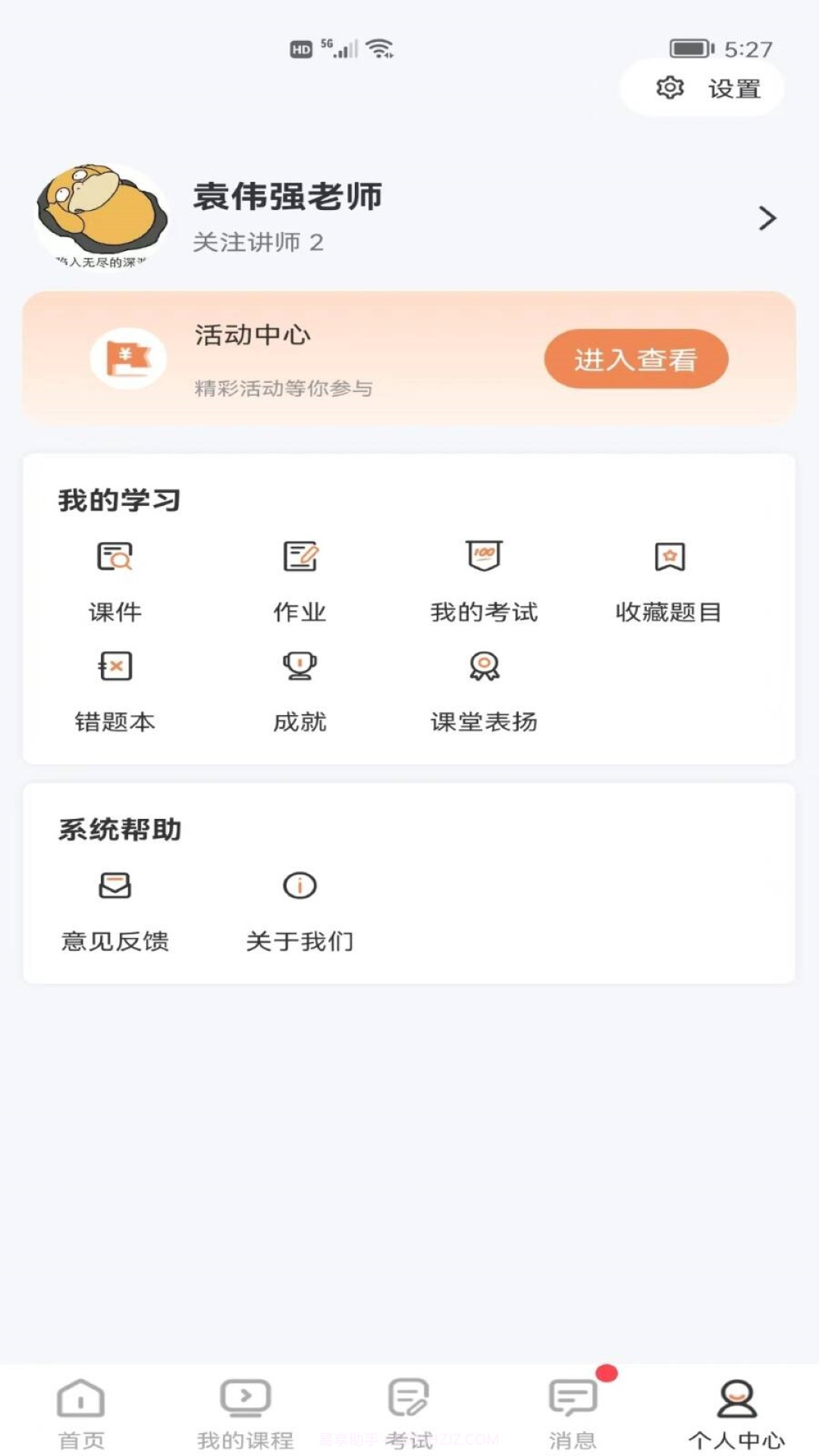Screen dimensions: 819x1456
Task: Open 我的考试 via its badge icon
Action: coord(483,556)
